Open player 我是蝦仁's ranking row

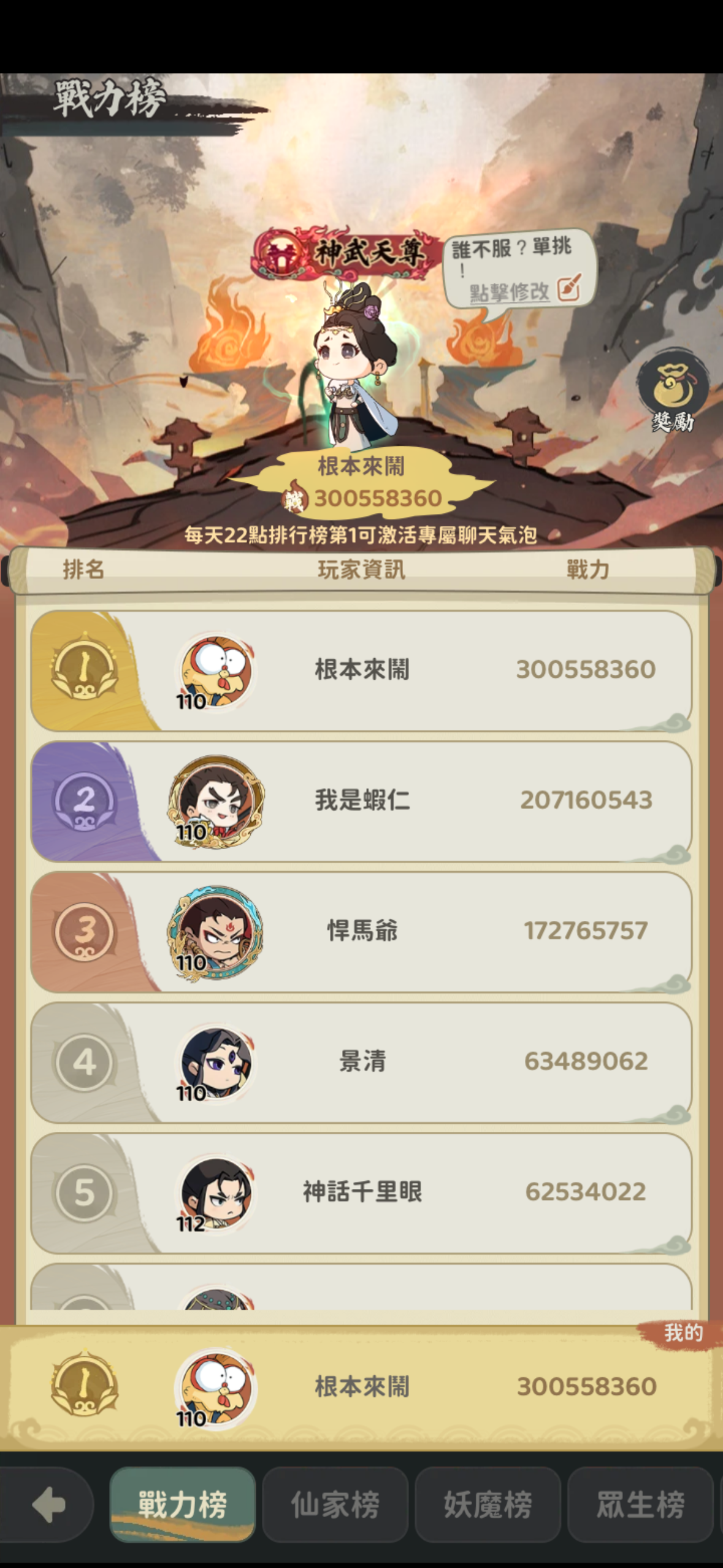(362, 801)
